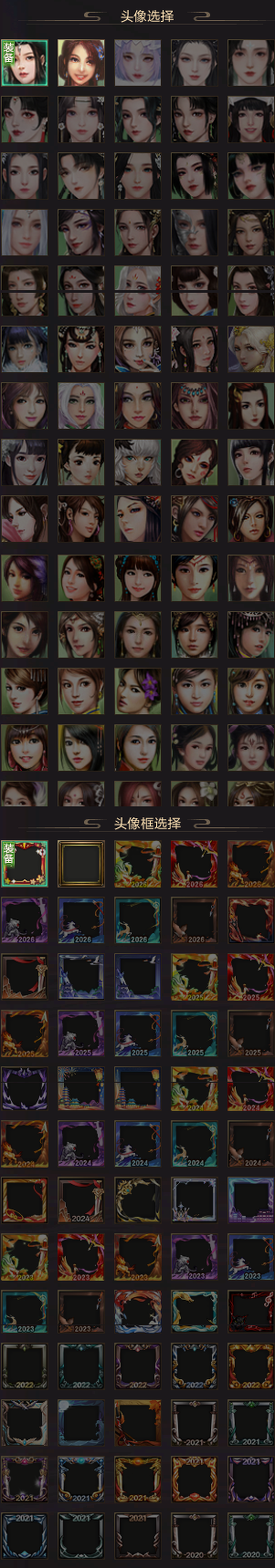Select the avatar with red face paint and hoop earring

[x=194, y=462]
